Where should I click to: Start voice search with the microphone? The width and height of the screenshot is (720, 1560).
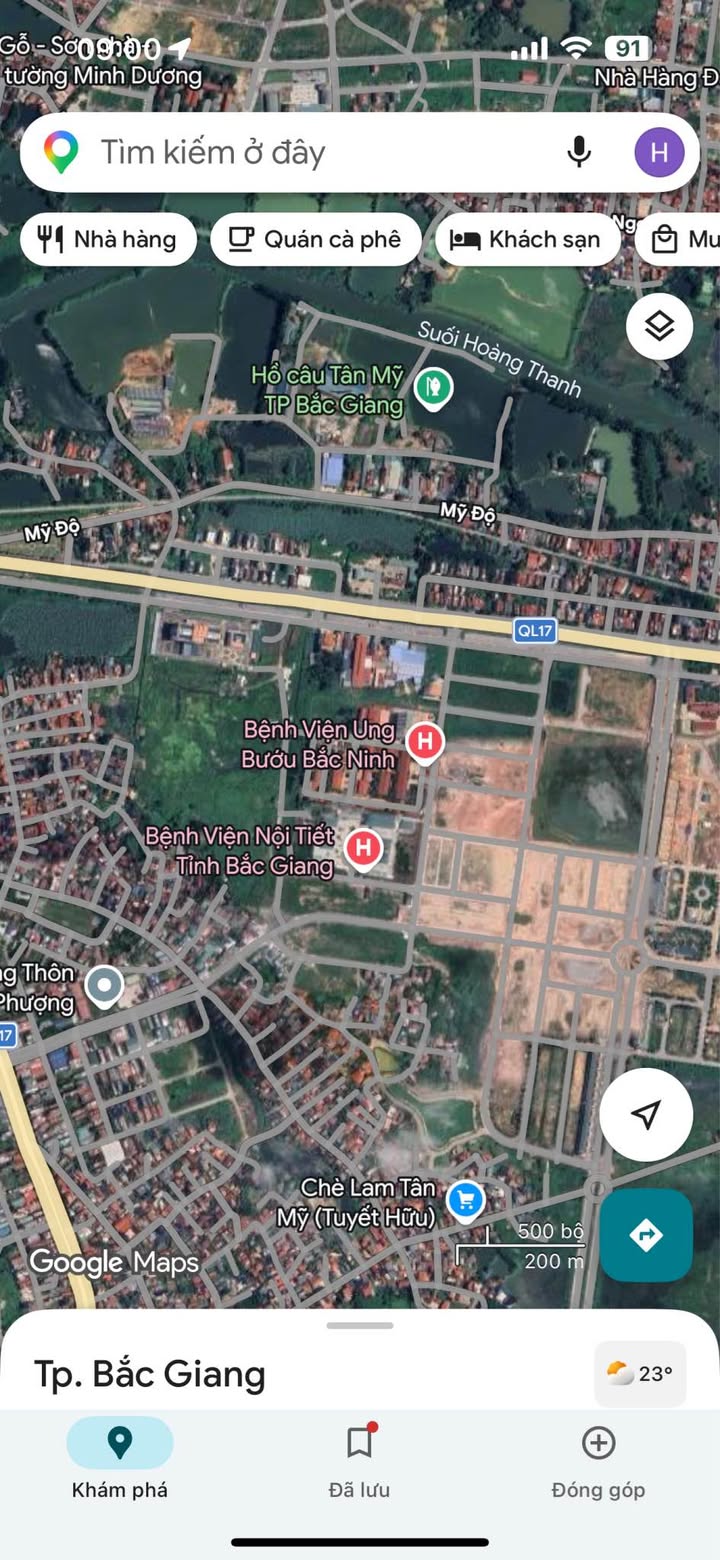[579, 152]
